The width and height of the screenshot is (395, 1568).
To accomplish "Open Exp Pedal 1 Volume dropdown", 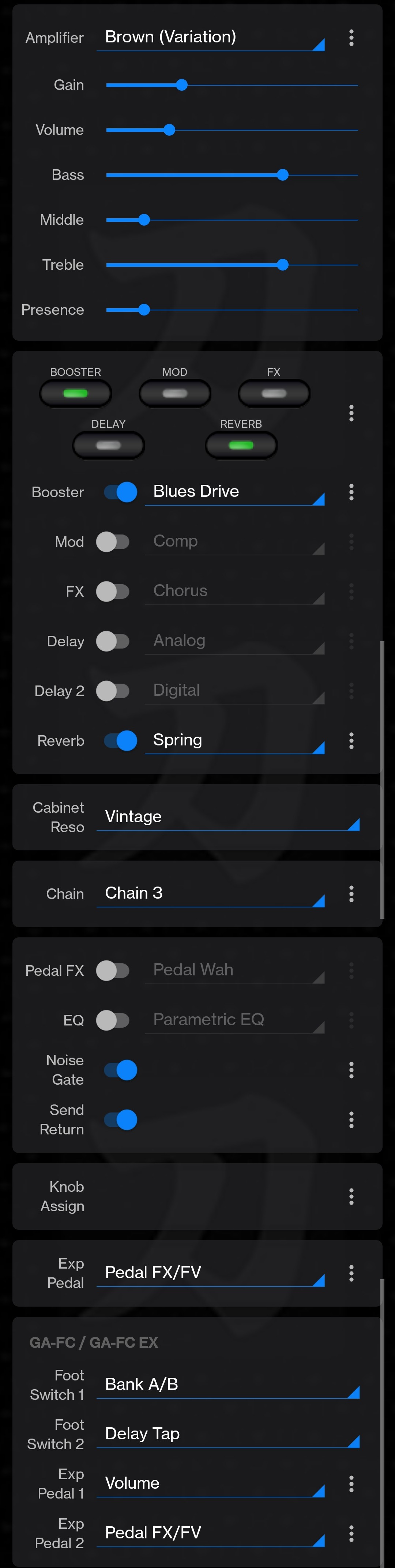I will pyautogui.click(x=210, y=1484).
